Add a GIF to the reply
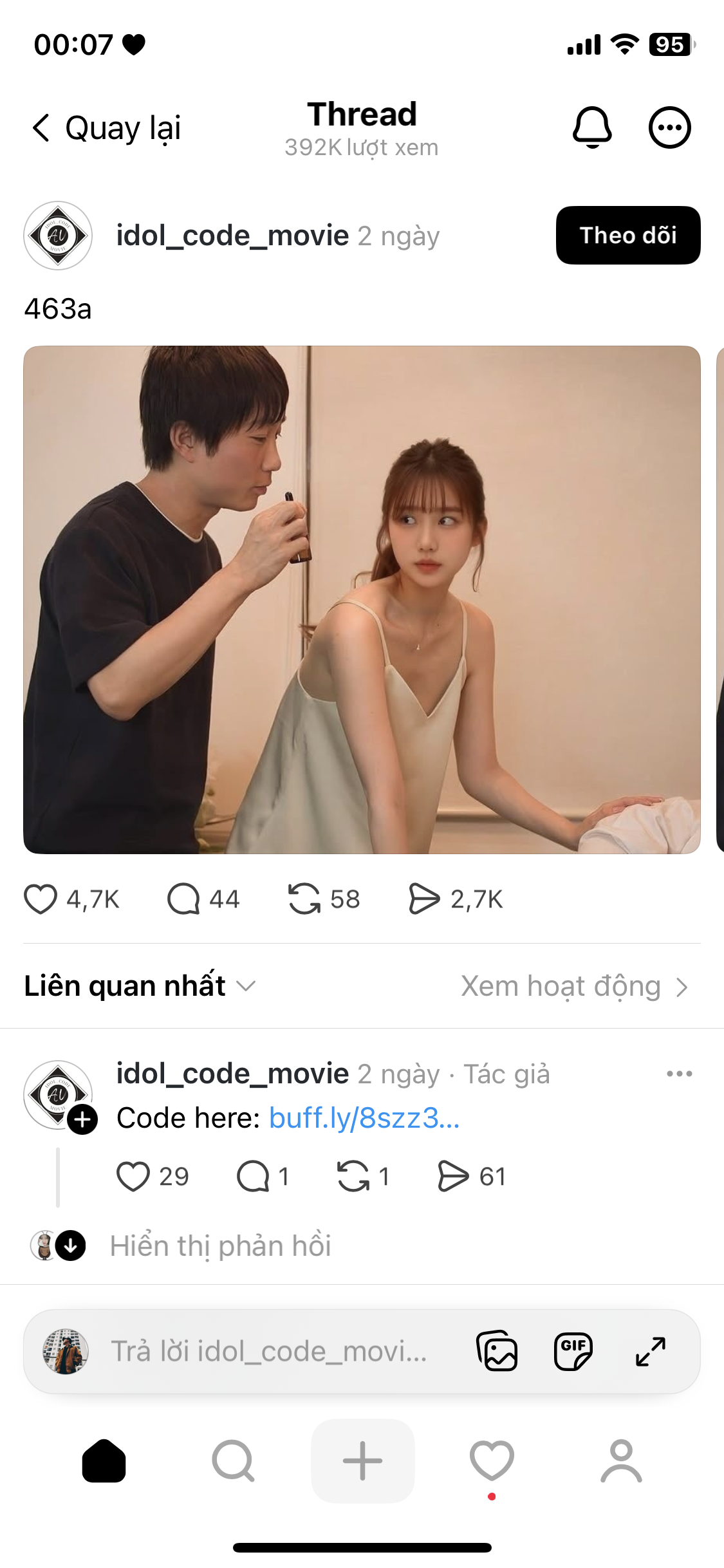This screenshot has width=724, height=1568. coord(573,1351)
